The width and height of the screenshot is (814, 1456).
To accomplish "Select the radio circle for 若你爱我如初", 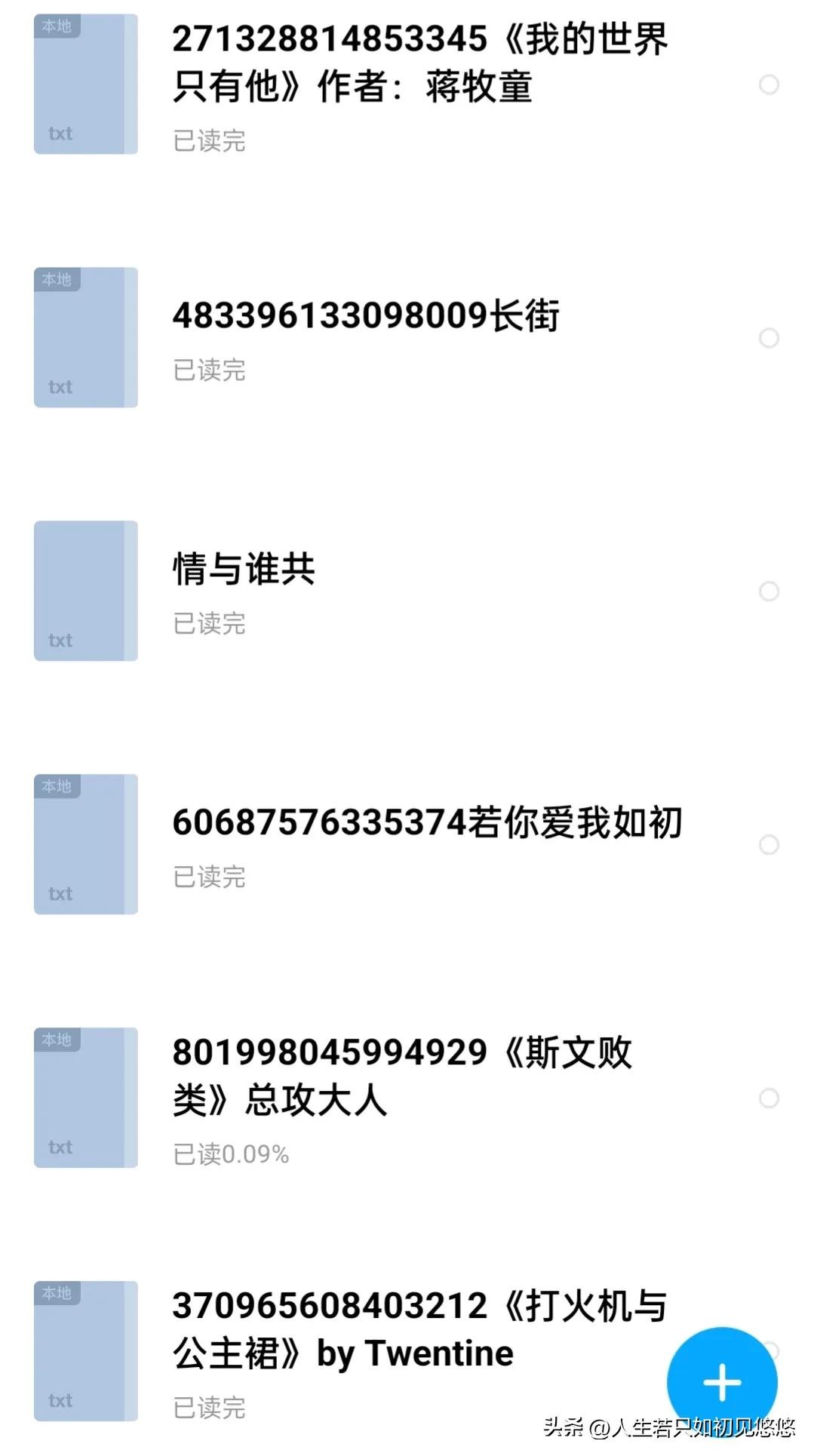I will click(769, 845).
